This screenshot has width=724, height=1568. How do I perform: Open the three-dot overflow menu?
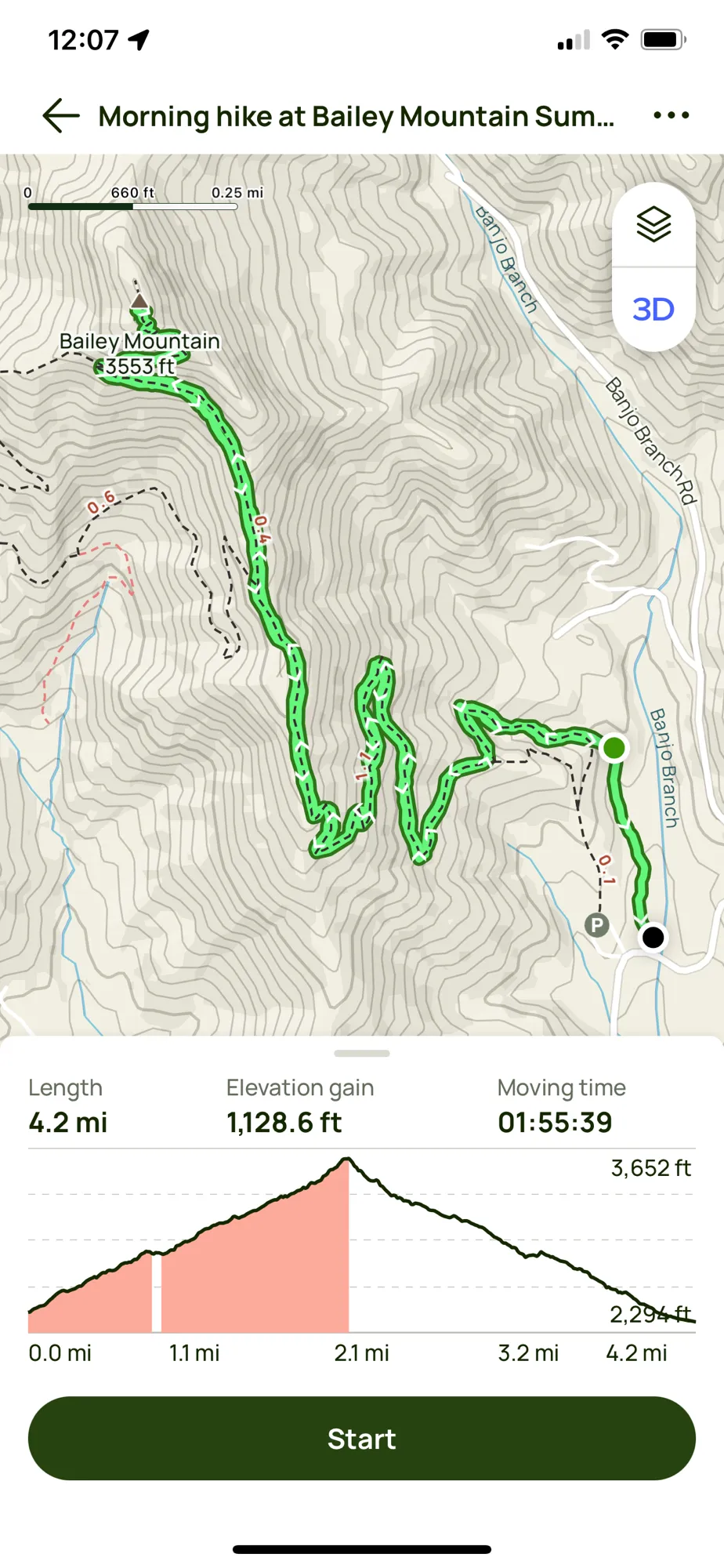(671, 116)
